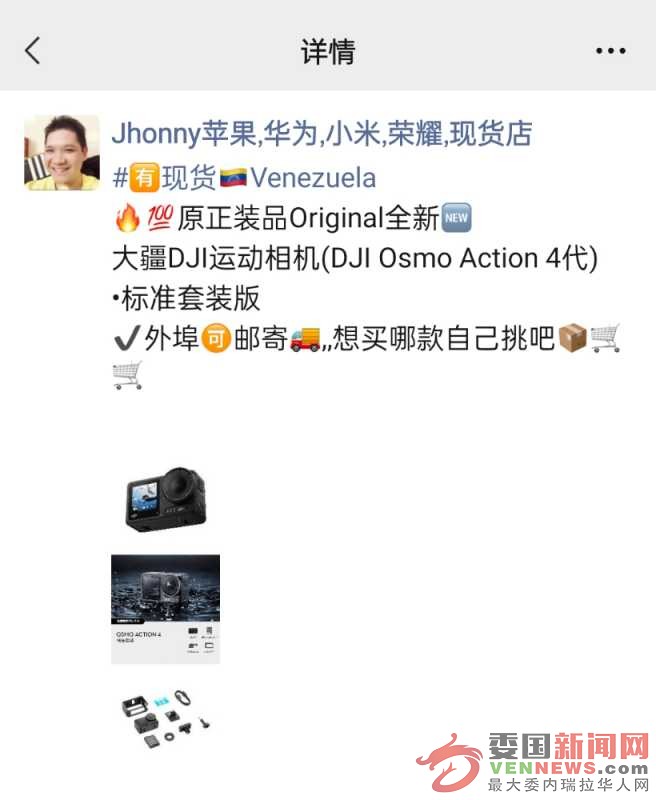
Task: Open the #有现货 Venezuela hashtag
Action: (x=244, y=179)
